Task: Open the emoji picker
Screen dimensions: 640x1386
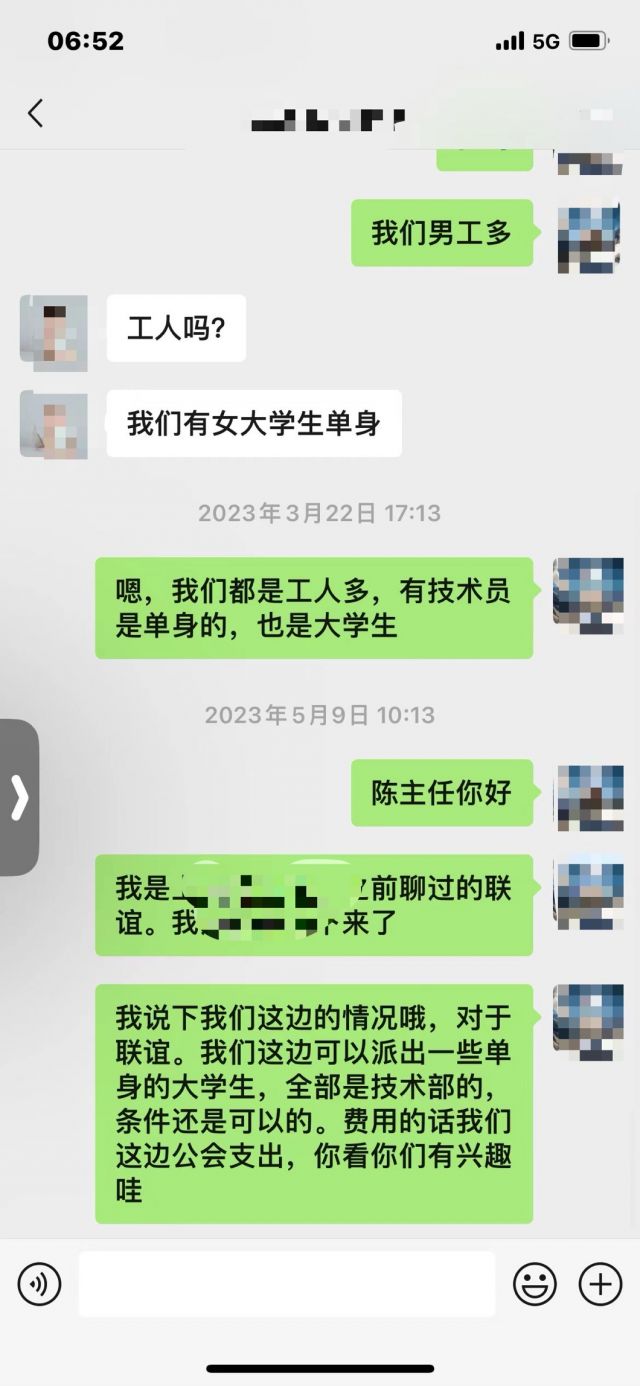Action: pos(535,1284)
